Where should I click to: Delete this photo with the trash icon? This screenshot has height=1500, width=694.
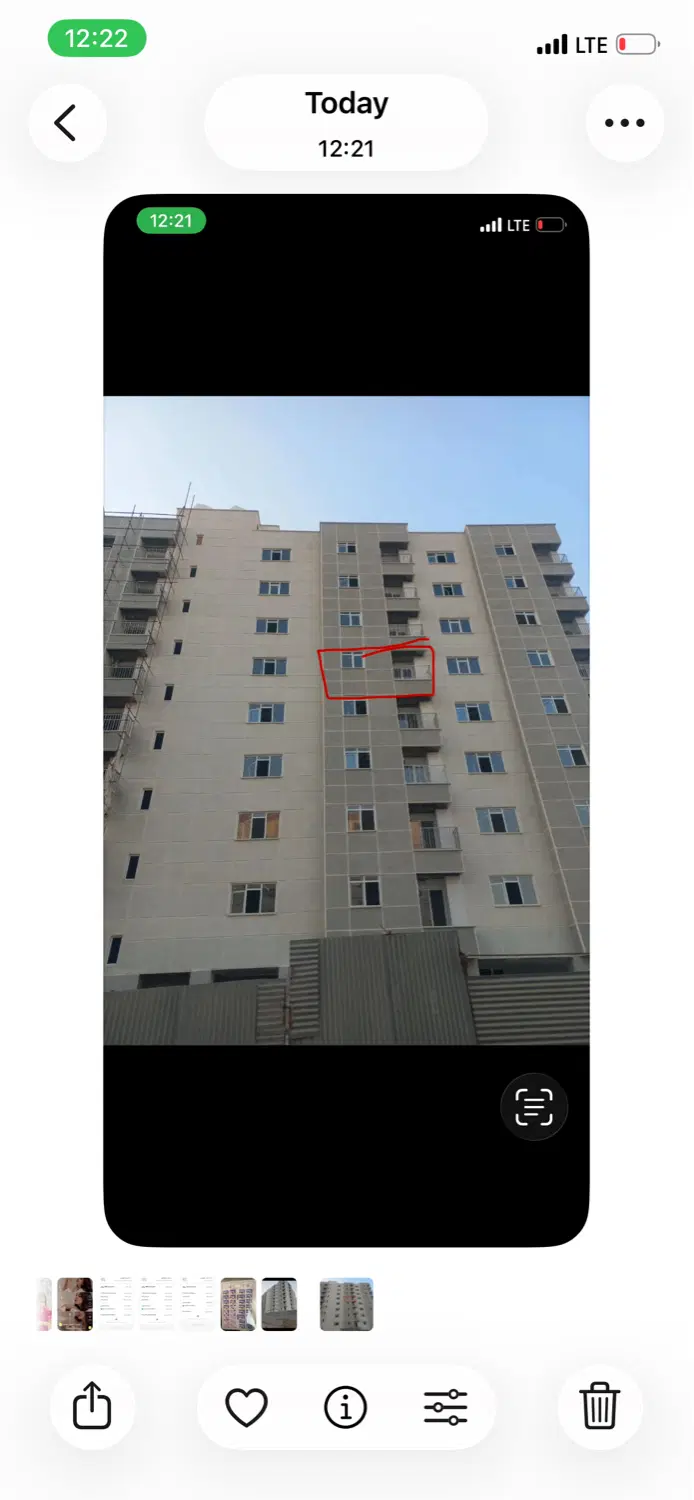click(600, 1408)
